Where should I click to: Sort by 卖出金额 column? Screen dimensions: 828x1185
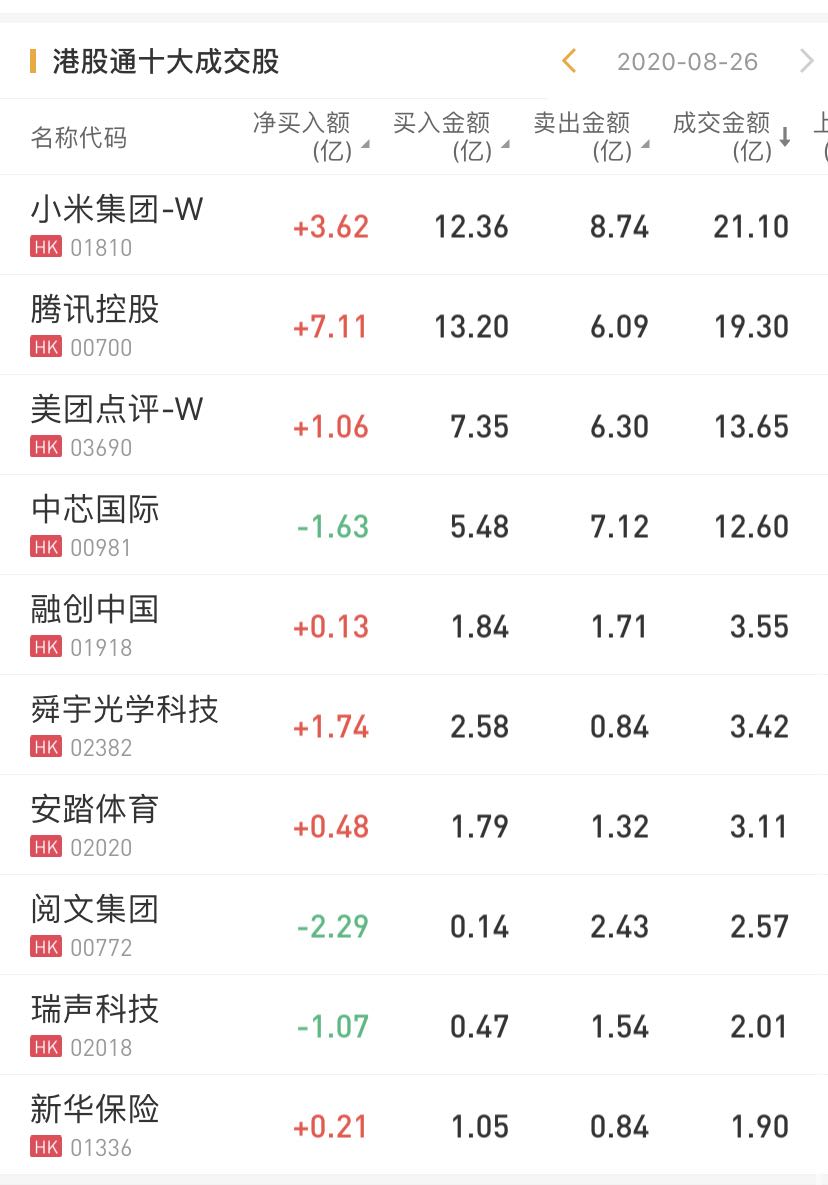590,136
